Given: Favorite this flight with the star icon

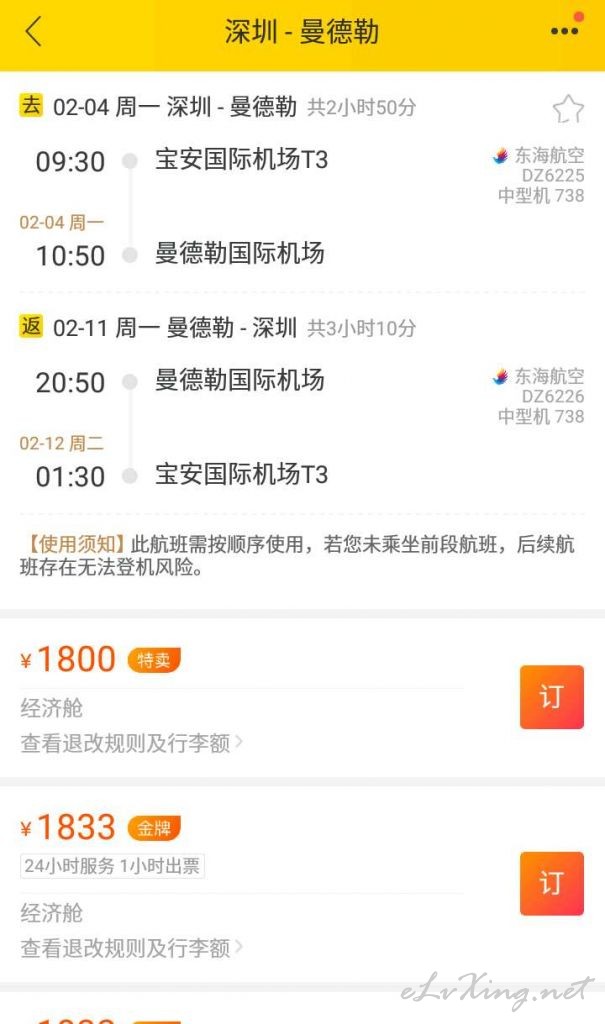Looking at the screenshot, I should [x=568, y=108].
